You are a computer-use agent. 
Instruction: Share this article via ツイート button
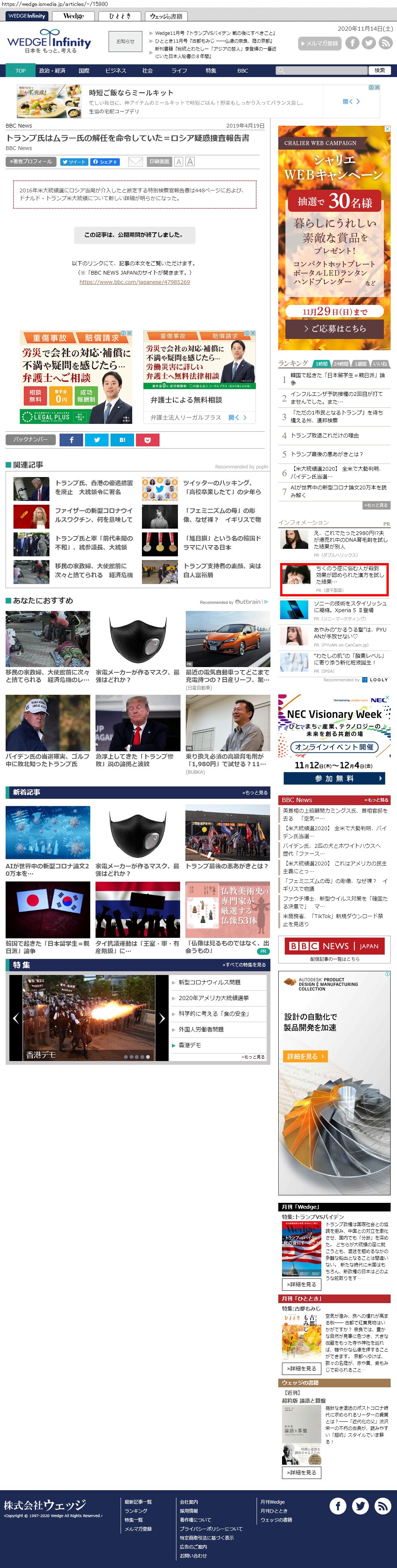(74, 162)
